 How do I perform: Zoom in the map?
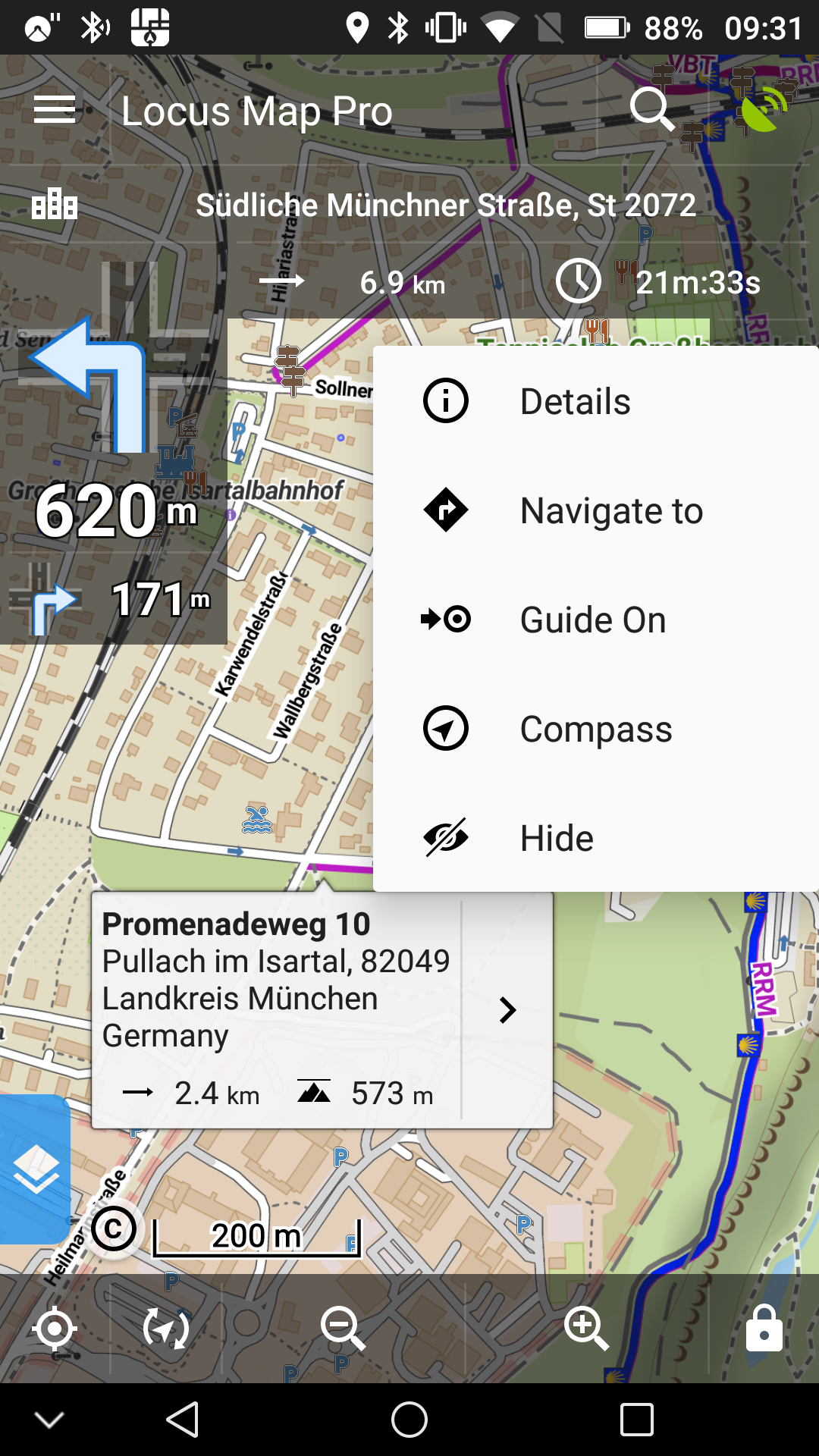point(586,1329)
